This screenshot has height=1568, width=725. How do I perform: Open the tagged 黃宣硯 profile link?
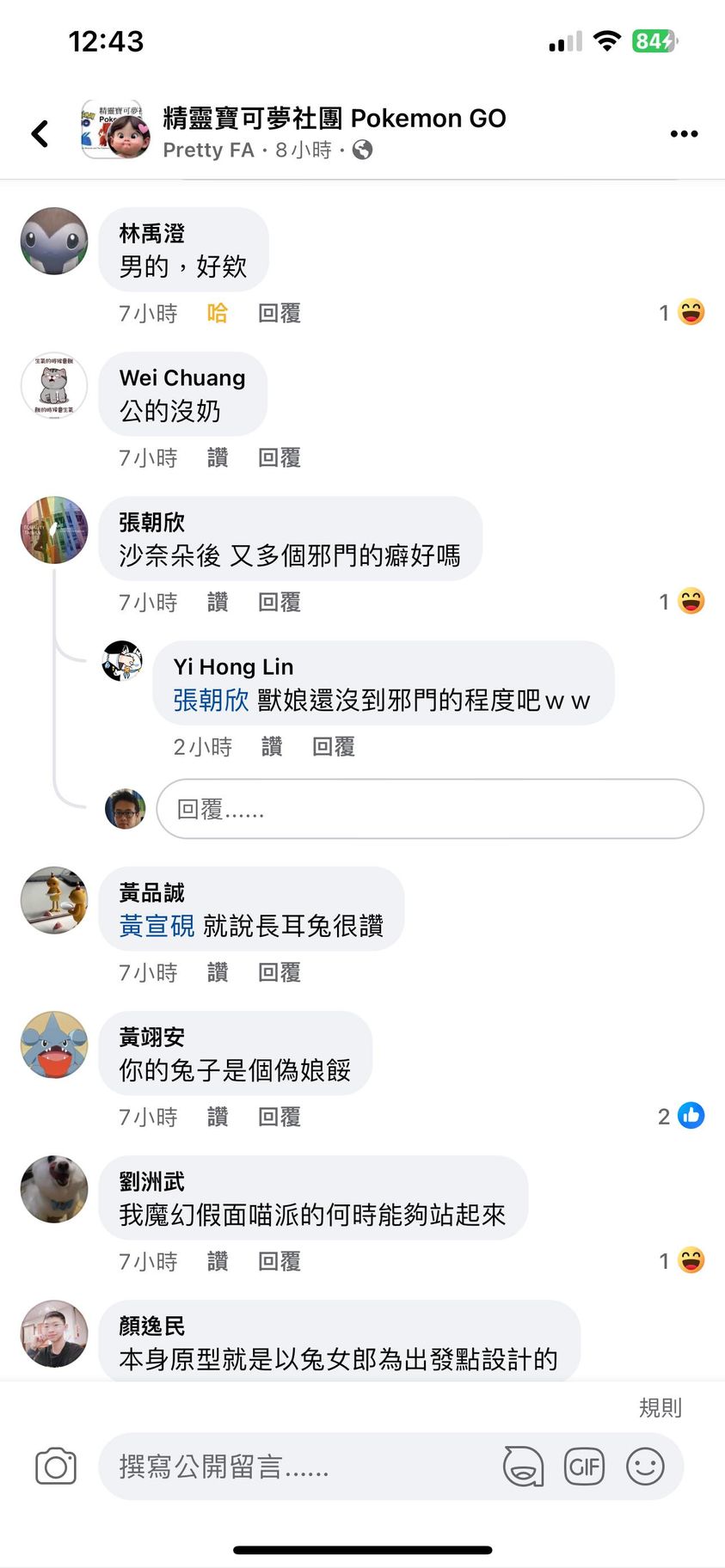point(157,926)
